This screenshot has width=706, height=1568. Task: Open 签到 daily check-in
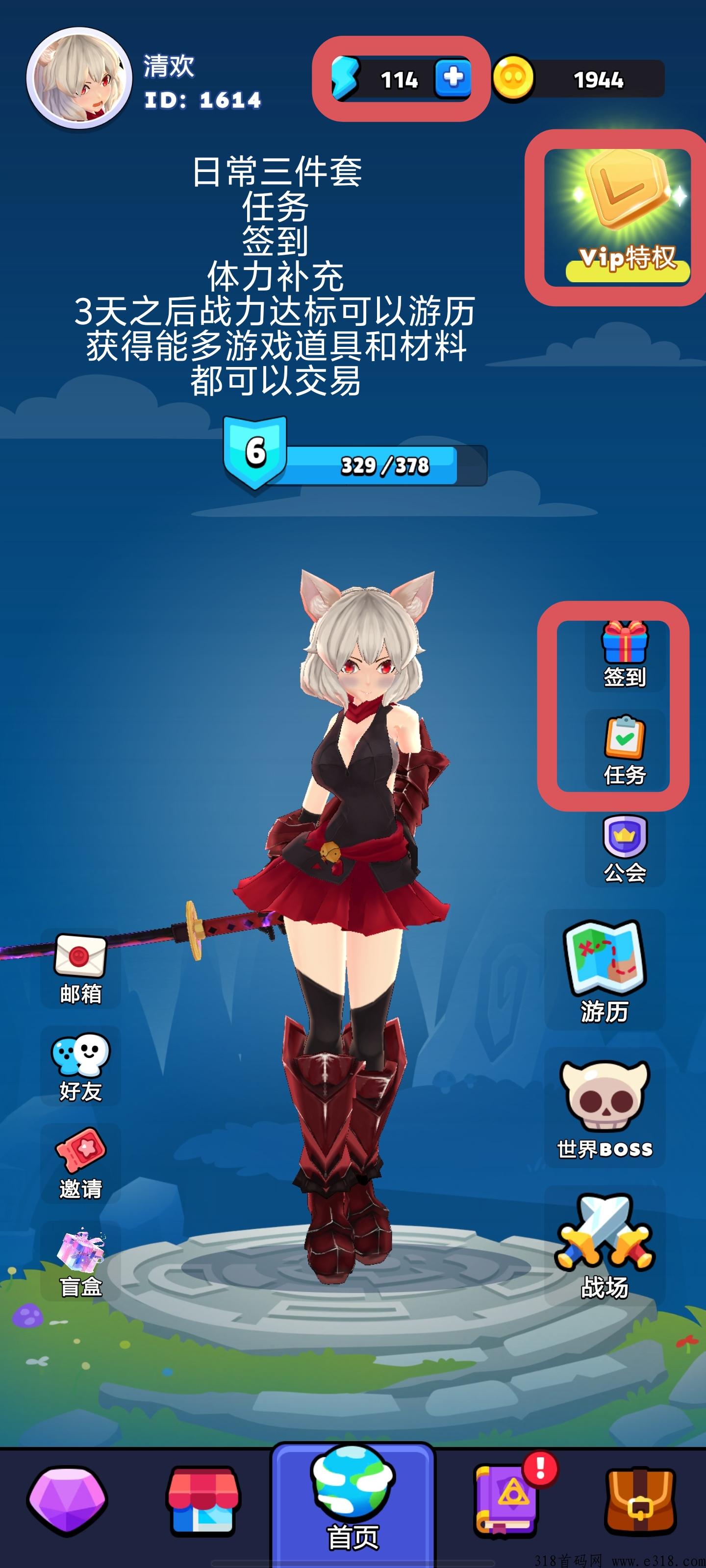(625, 655)
